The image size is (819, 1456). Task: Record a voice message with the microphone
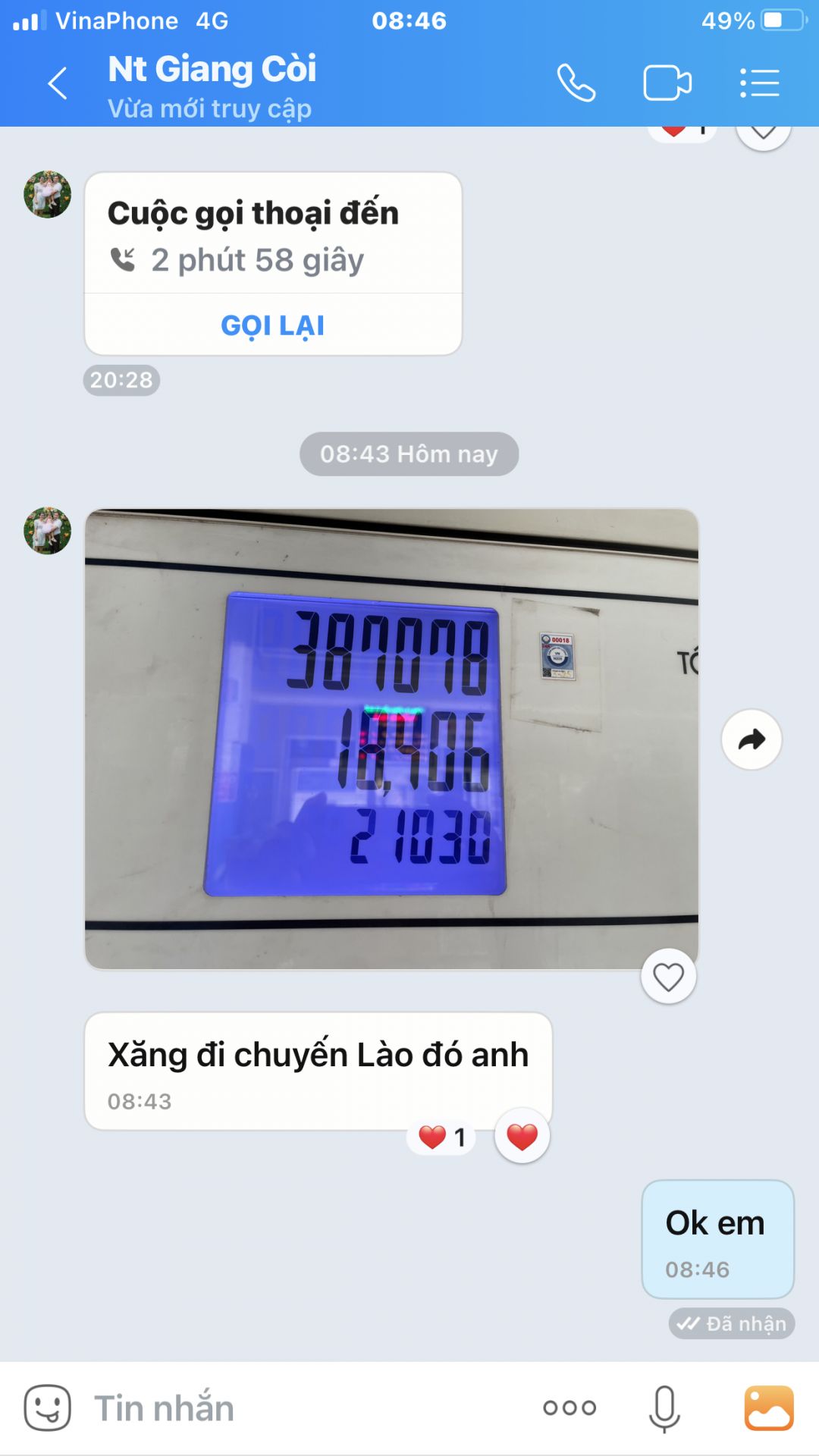tap(664, 1408)
